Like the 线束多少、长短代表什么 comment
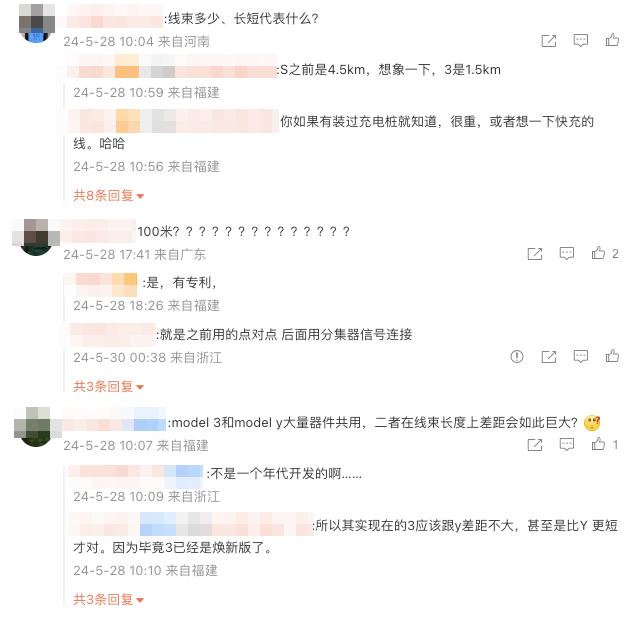 tap(612, 41)
